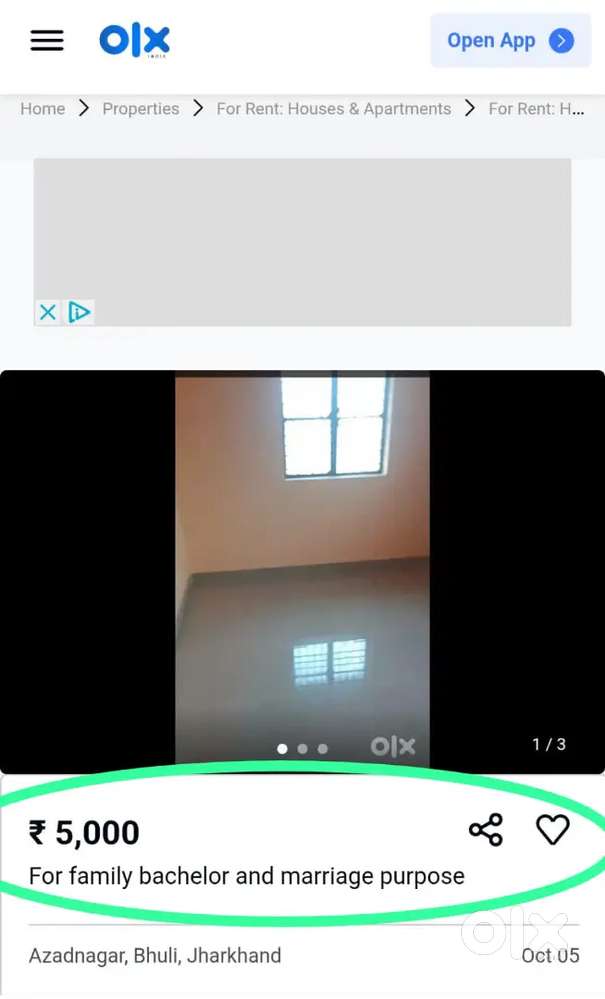The image size is (605, 999).
Task: Close the ad banner
Action: pos(48,313)
